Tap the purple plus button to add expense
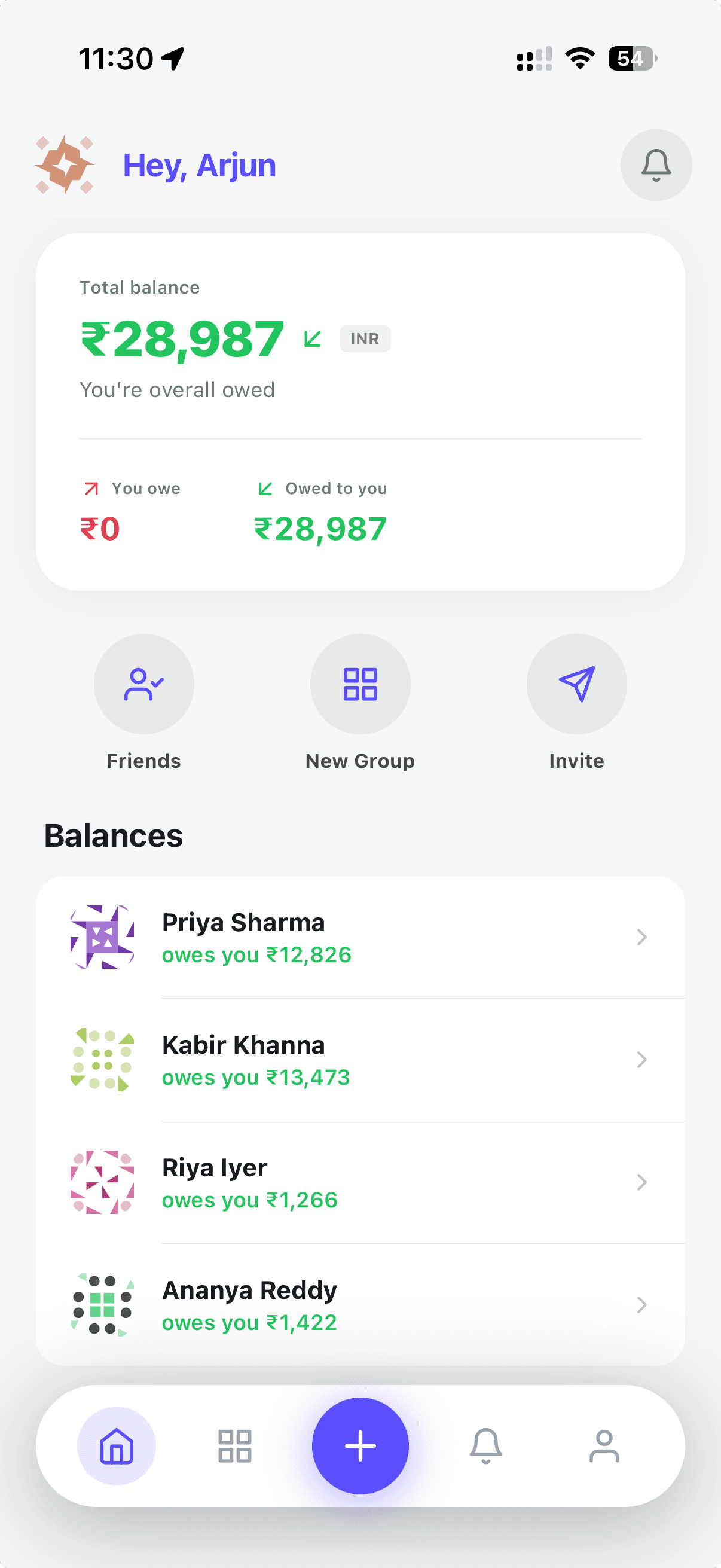 pyautogui.click(x=360, y=1447)
